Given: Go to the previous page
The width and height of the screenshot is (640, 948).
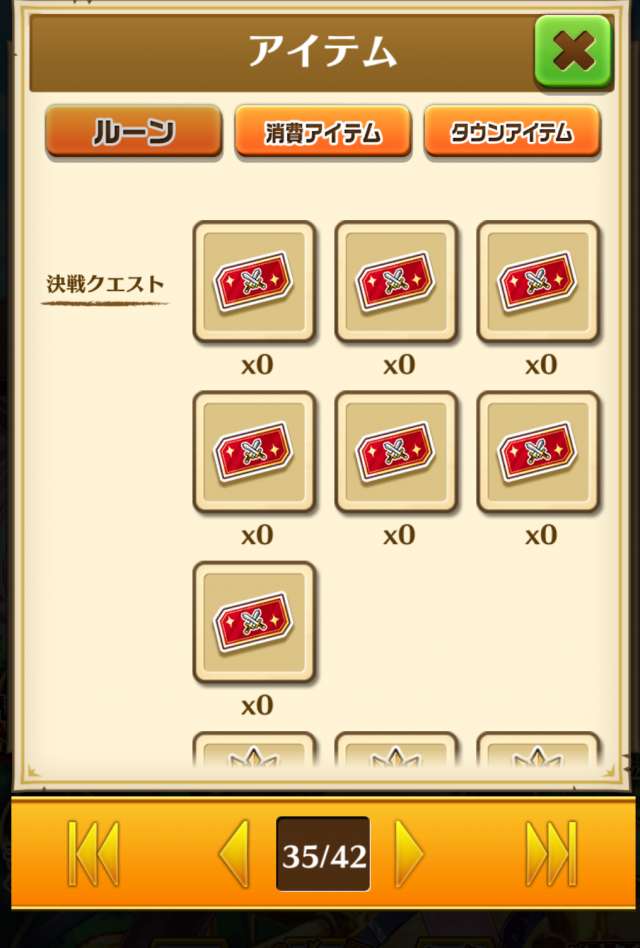Looking at the screenshot, I should 234,853.
